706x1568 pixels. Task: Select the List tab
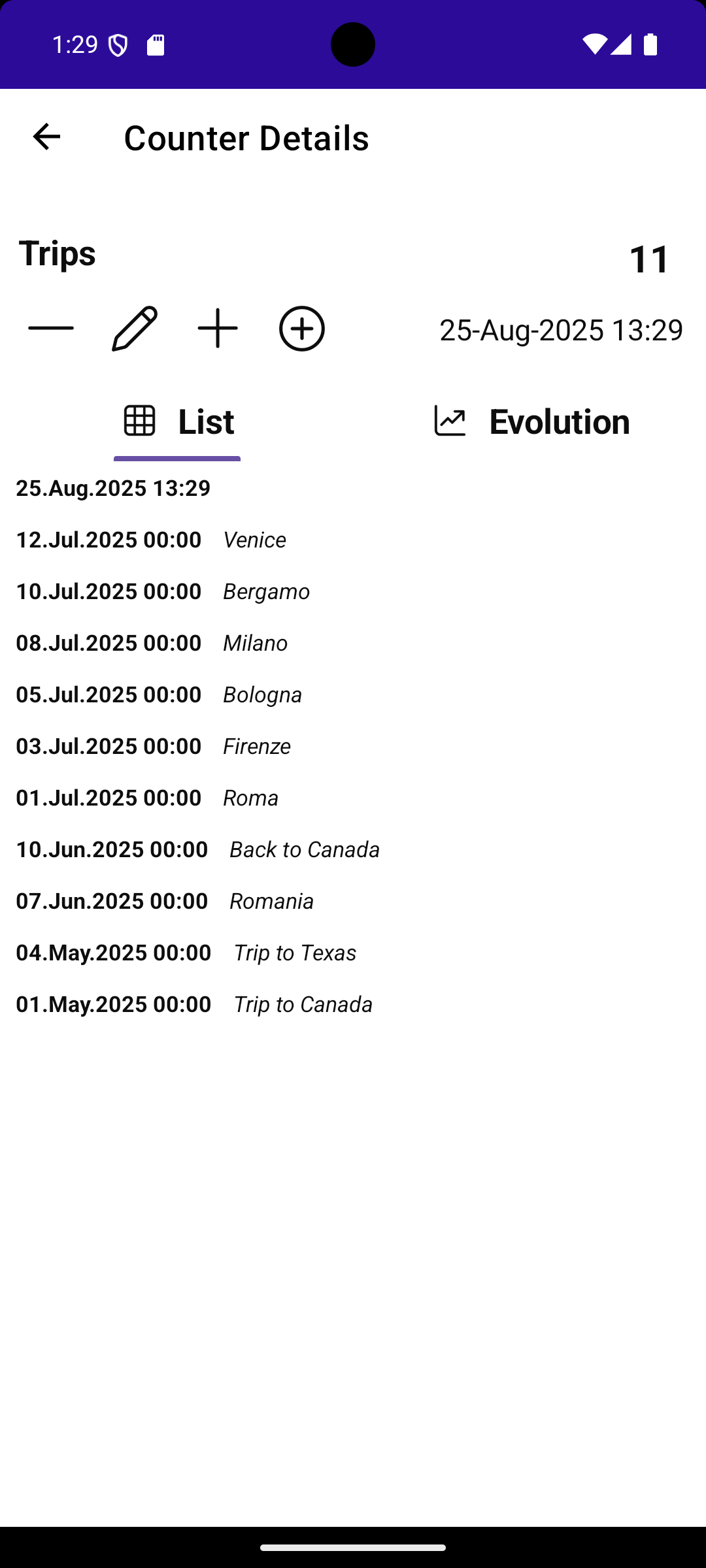tap(178, 421)
